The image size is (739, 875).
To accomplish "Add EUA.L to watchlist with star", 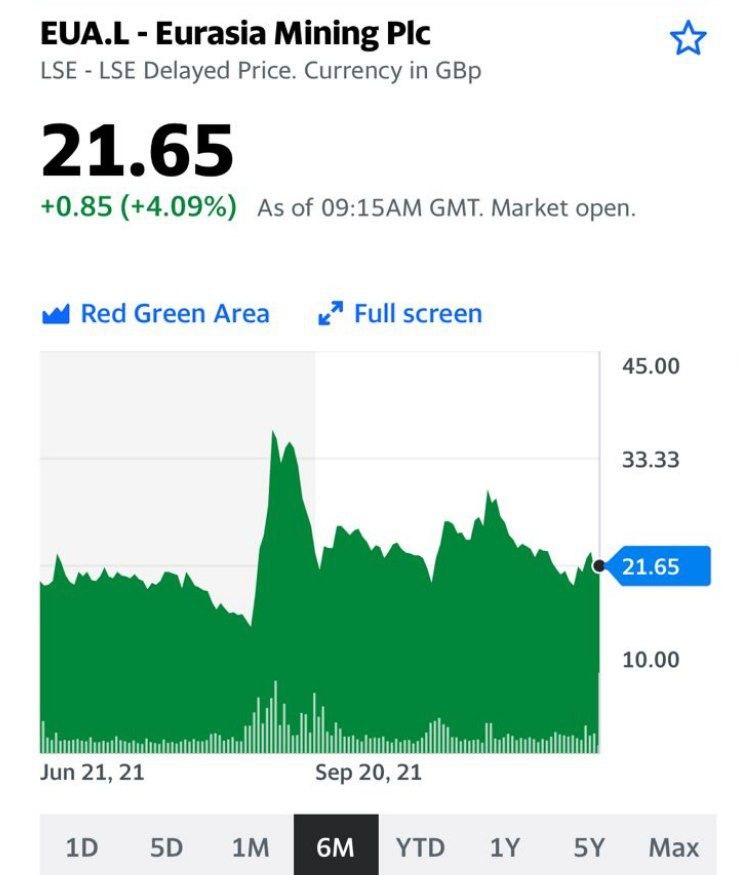I will pos(687,40).
